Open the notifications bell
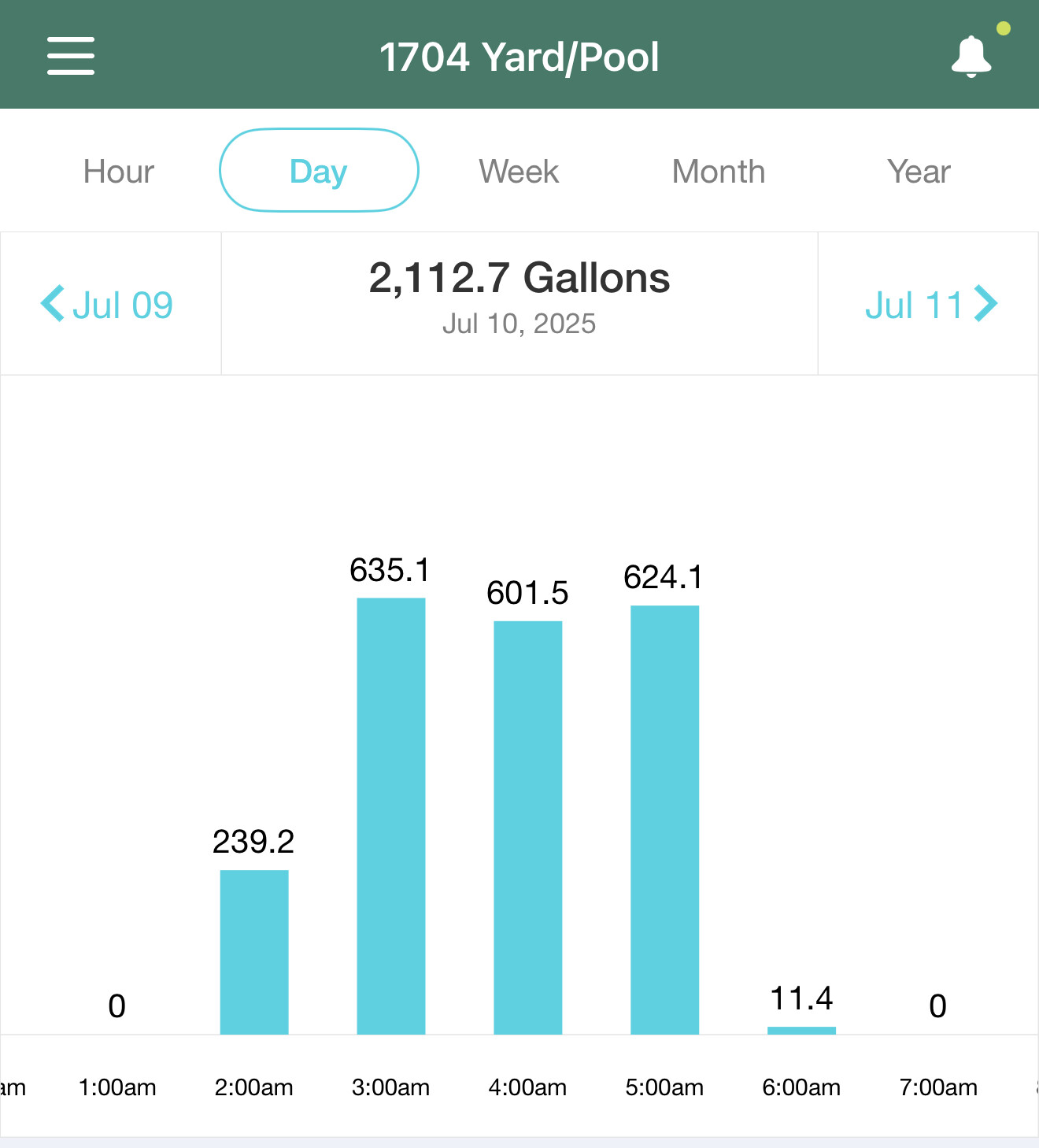This screenshot has height=1148, width=1039. coord(972,57)
